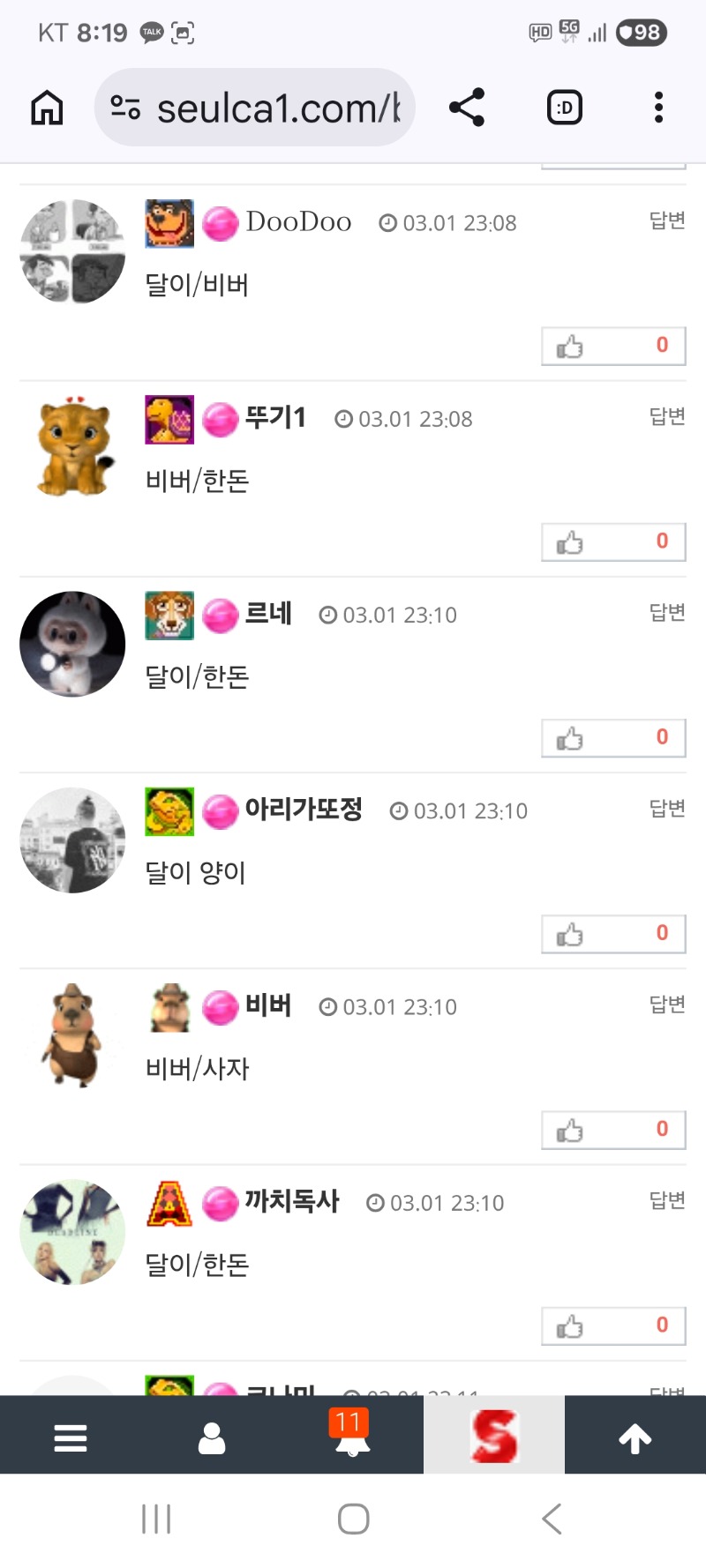The width and height of the screenshot is (706, 1568).
Task: Tap the pink candy badge next to DooDoo
Action: tap(219, 223)
